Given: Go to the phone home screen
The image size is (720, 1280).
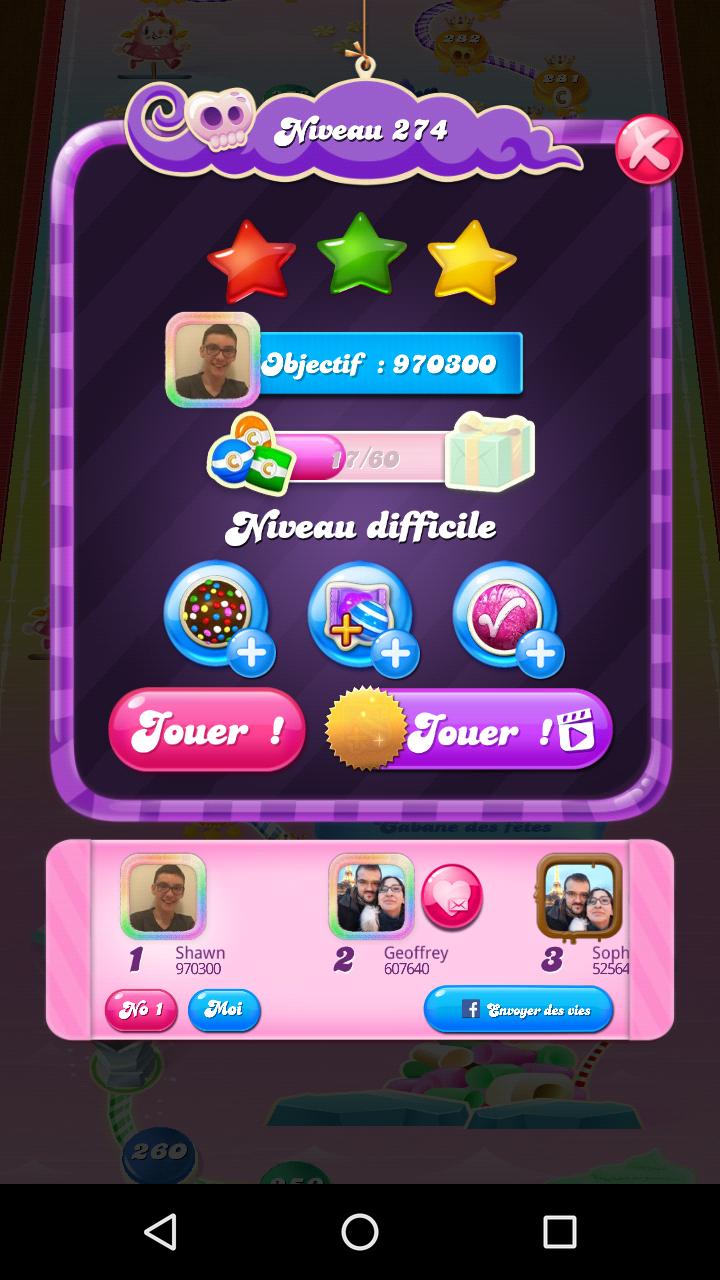Looking at the screenshot, I should coord(360,1232).
